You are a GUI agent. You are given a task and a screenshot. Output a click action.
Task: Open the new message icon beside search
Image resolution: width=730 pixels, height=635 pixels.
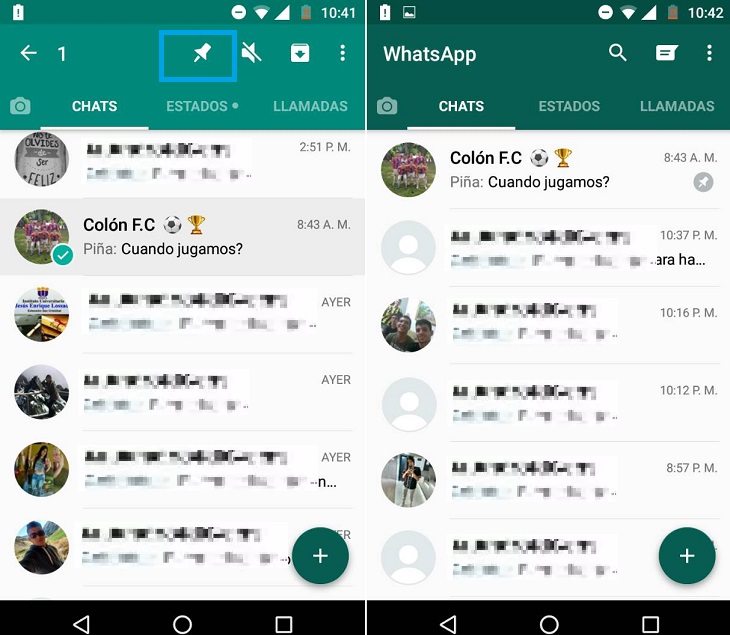click(x=666, y=54)
